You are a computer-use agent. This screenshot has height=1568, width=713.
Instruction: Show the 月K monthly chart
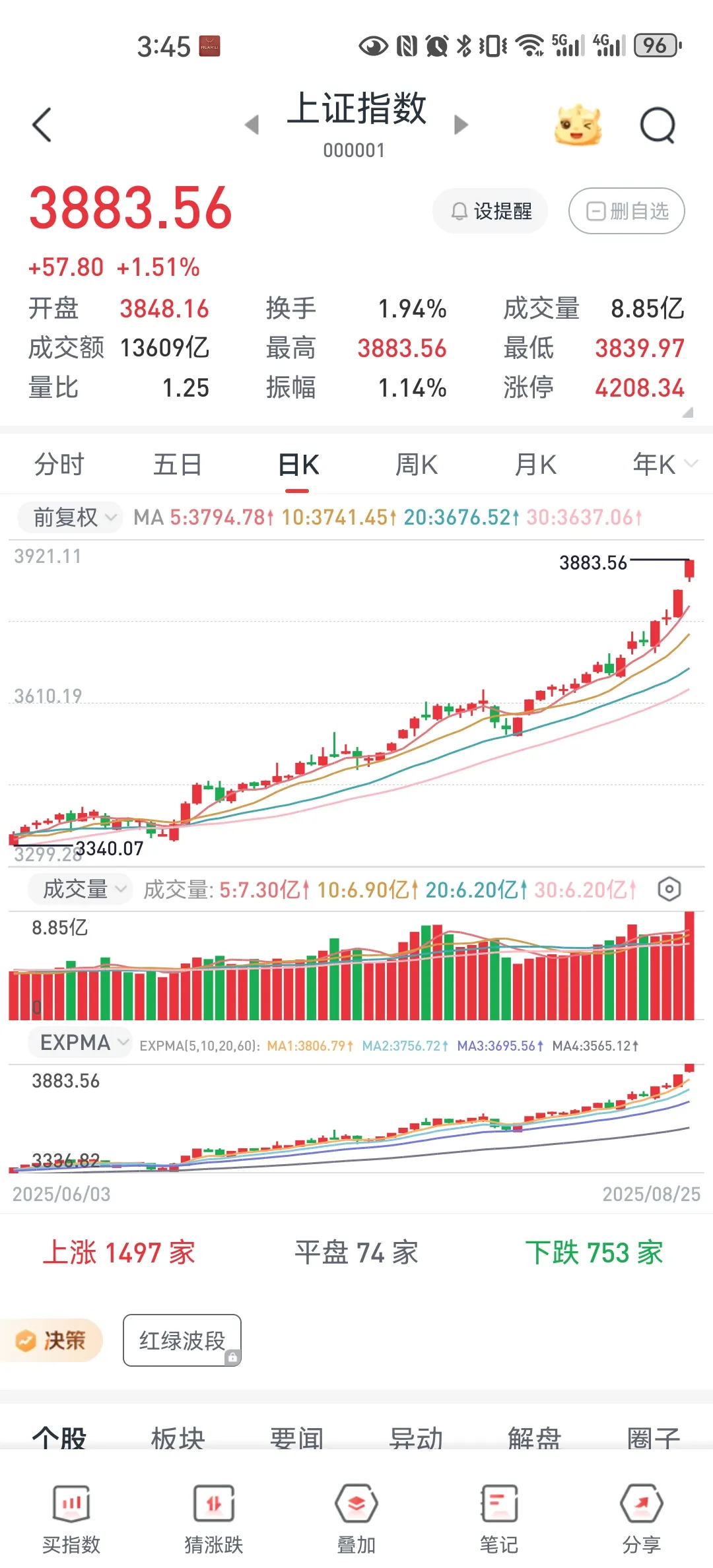535,465
